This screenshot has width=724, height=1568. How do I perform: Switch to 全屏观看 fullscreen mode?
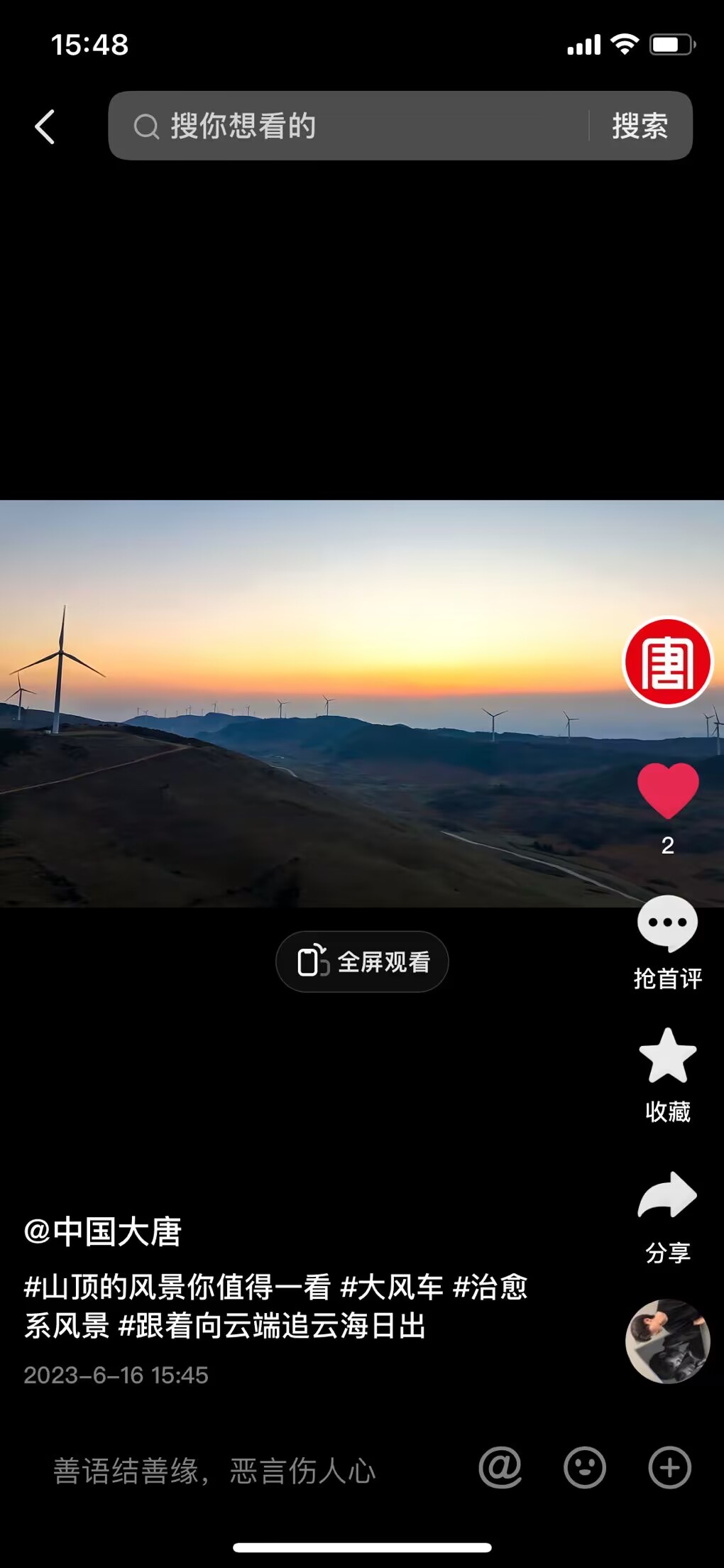[362, 962]
